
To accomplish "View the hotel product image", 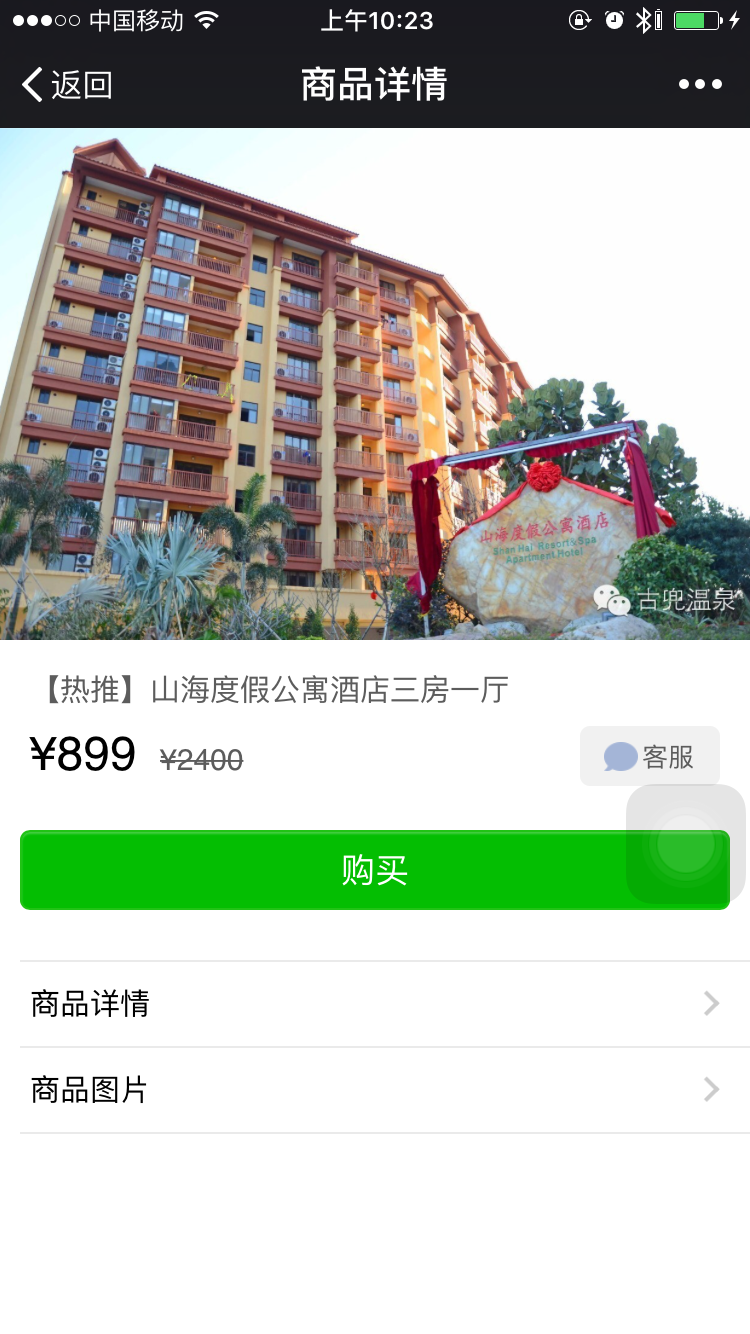I will [375, 384].
